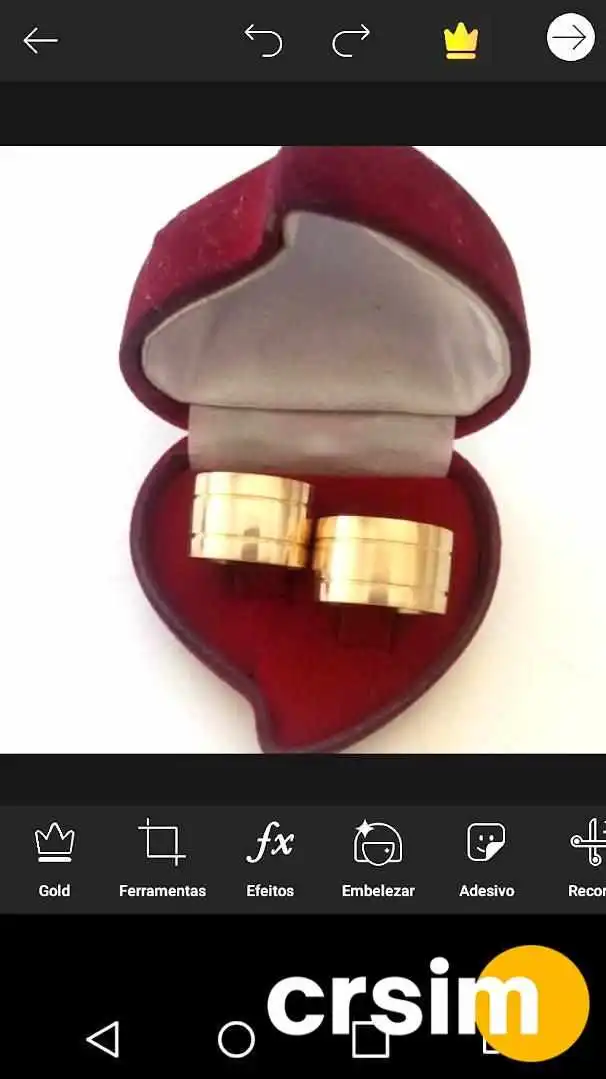606x1079 pixels.
Task: Go back using the top-left arrow
Action: pos(41,41)
